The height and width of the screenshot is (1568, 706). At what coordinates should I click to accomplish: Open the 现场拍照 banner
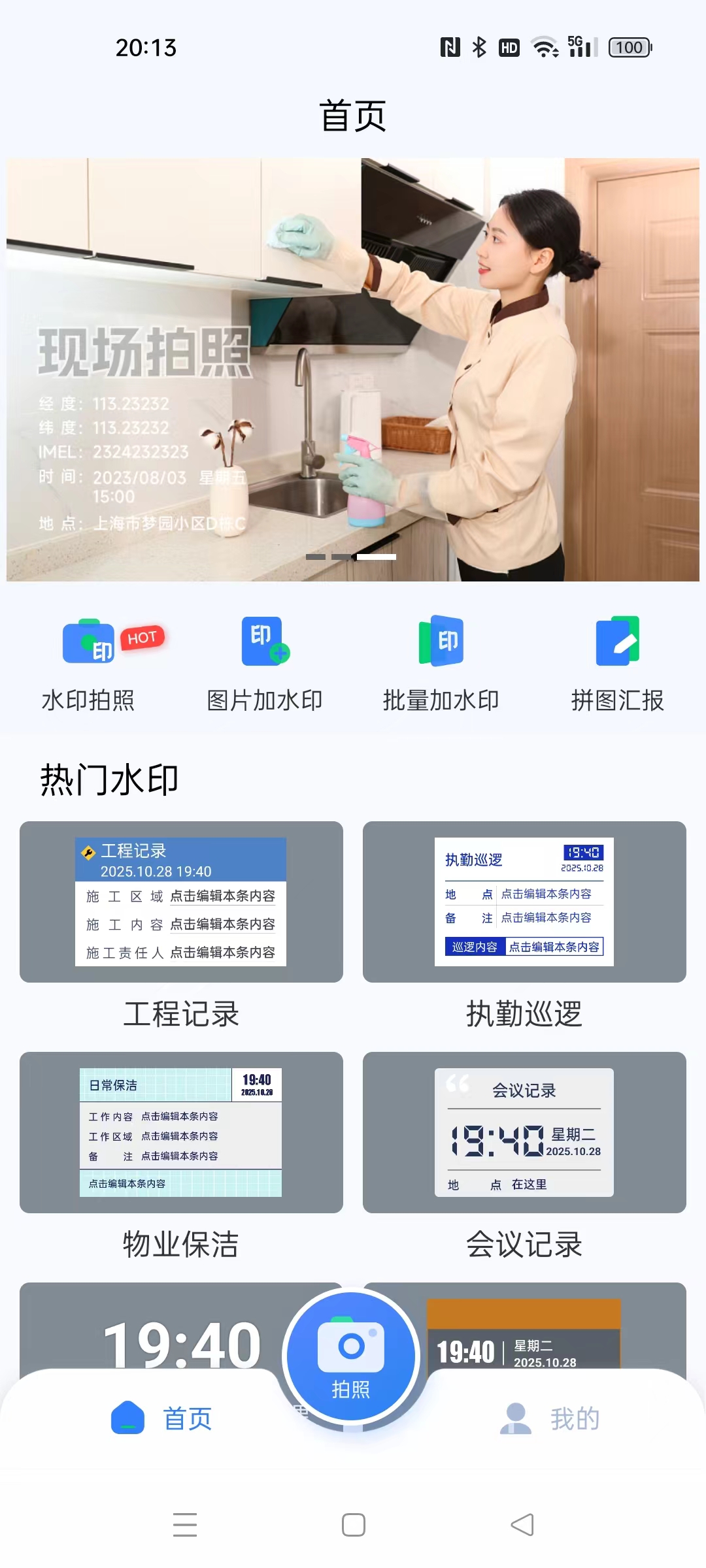353,369
